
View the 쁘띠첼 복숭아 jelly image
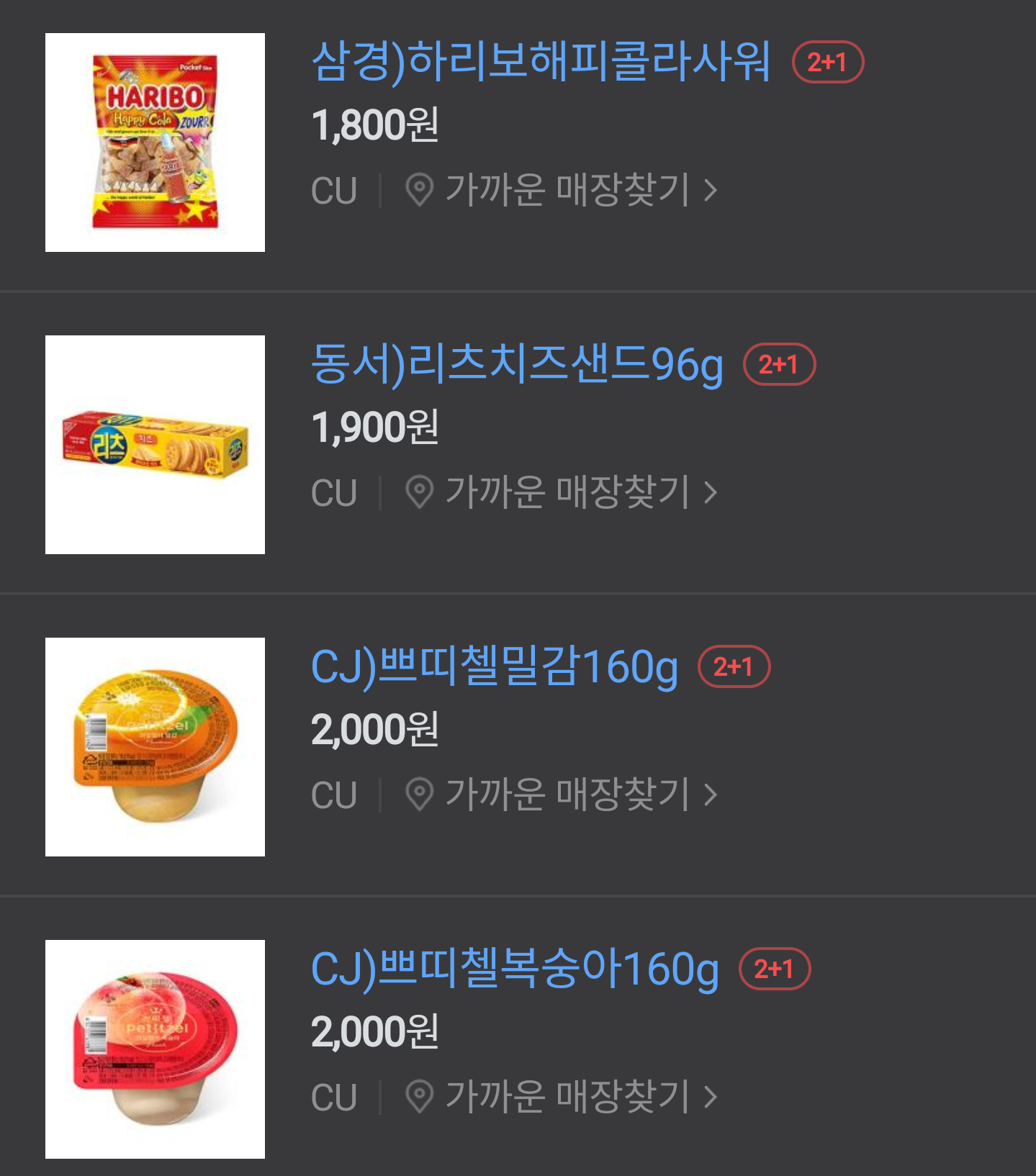[155, 1049]
